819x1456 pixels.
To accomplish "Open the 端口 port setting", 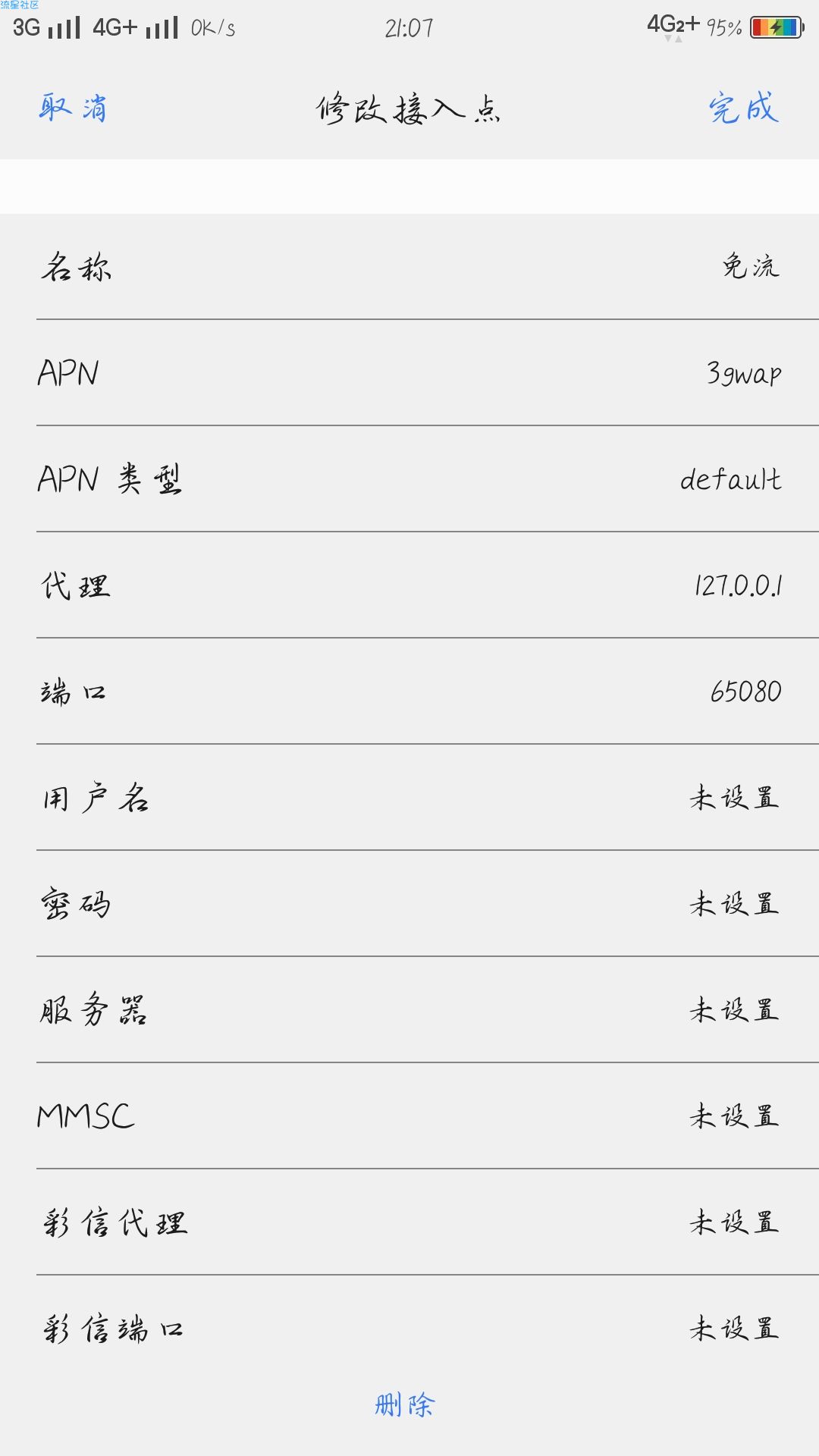I will tap(409, 691).
